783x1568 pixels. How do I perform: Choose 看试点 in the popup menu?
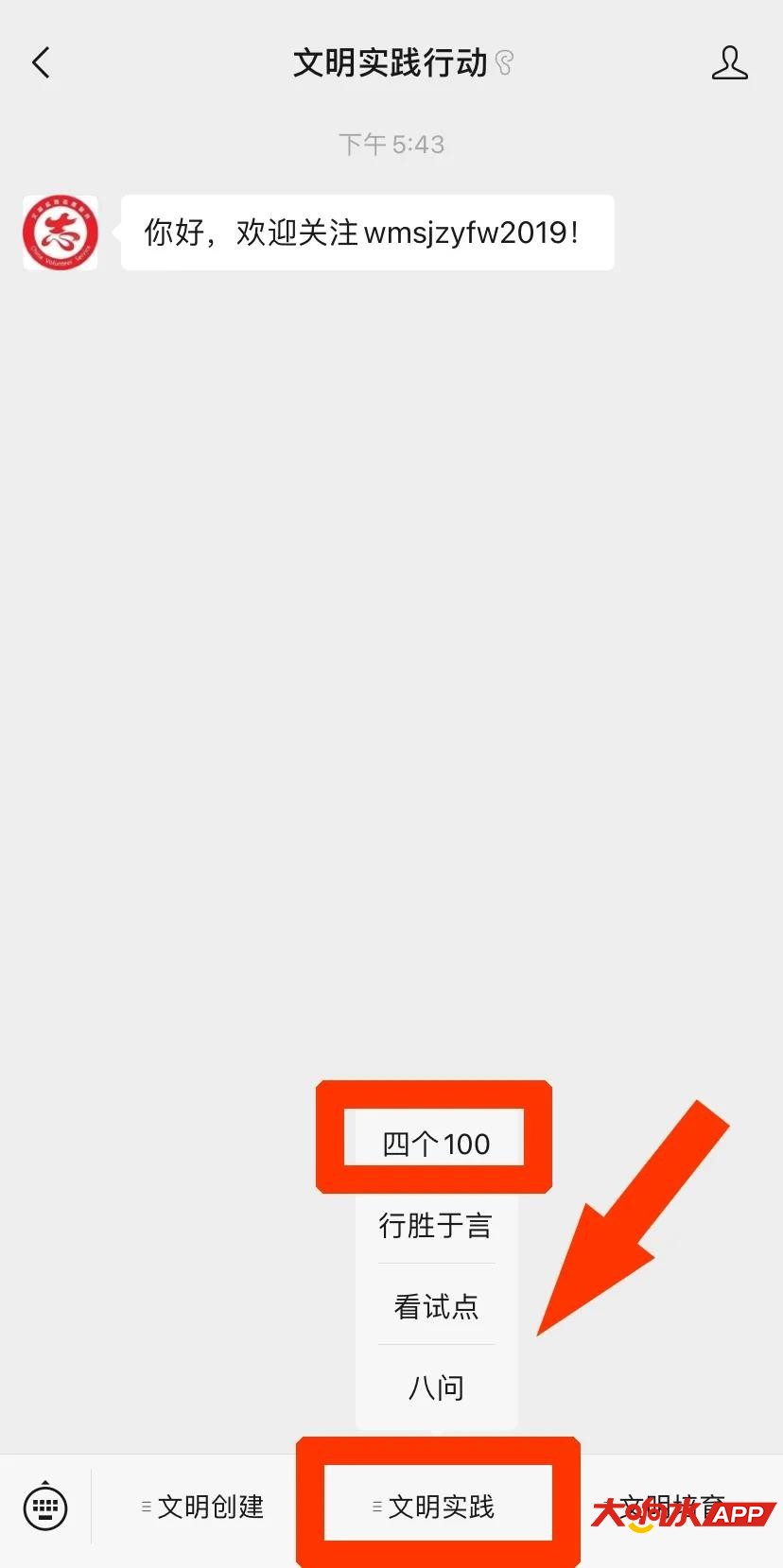click(436, 1306)
